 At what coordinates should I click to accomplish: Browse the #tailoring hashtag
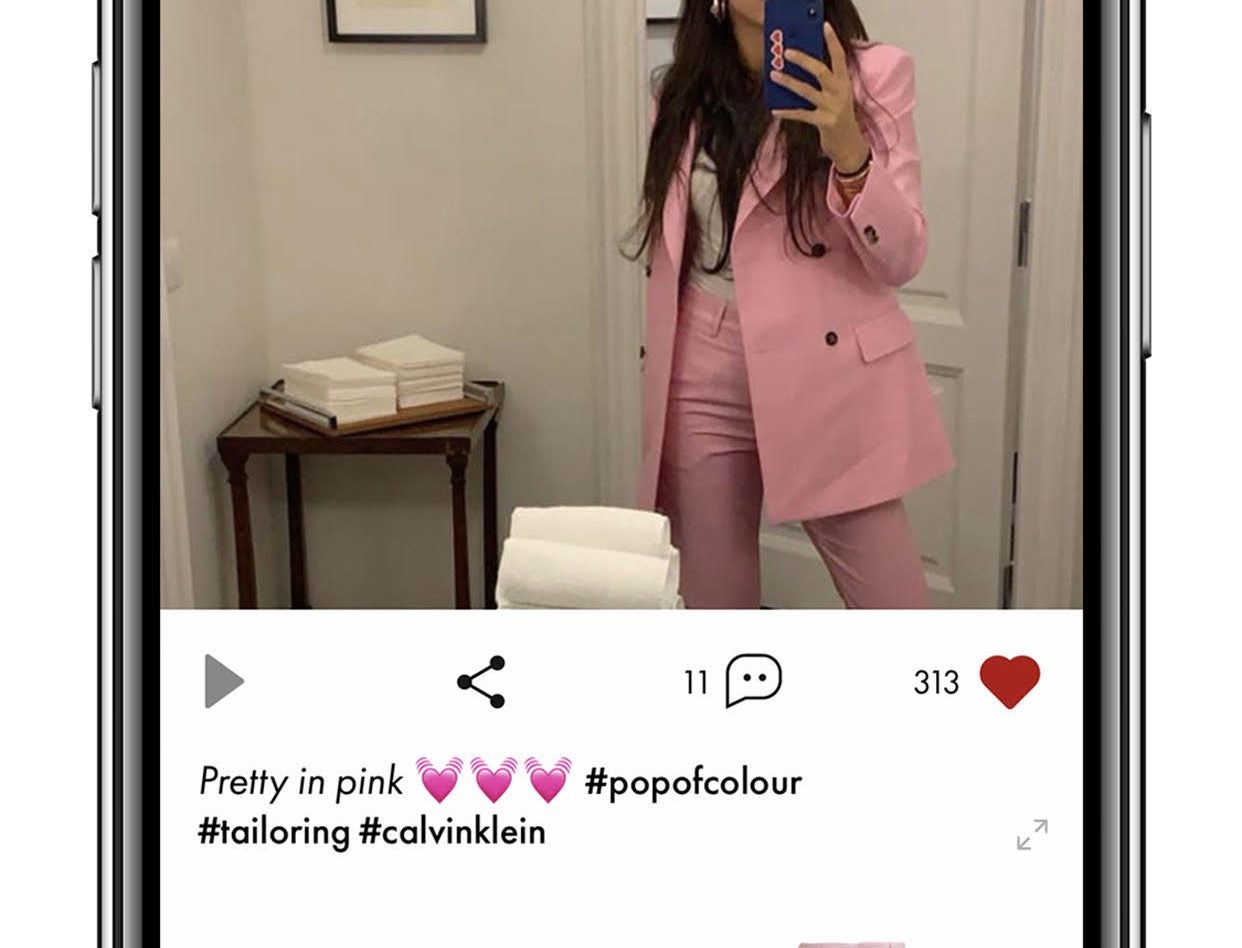pyautogui.click(x=274, y=832)
